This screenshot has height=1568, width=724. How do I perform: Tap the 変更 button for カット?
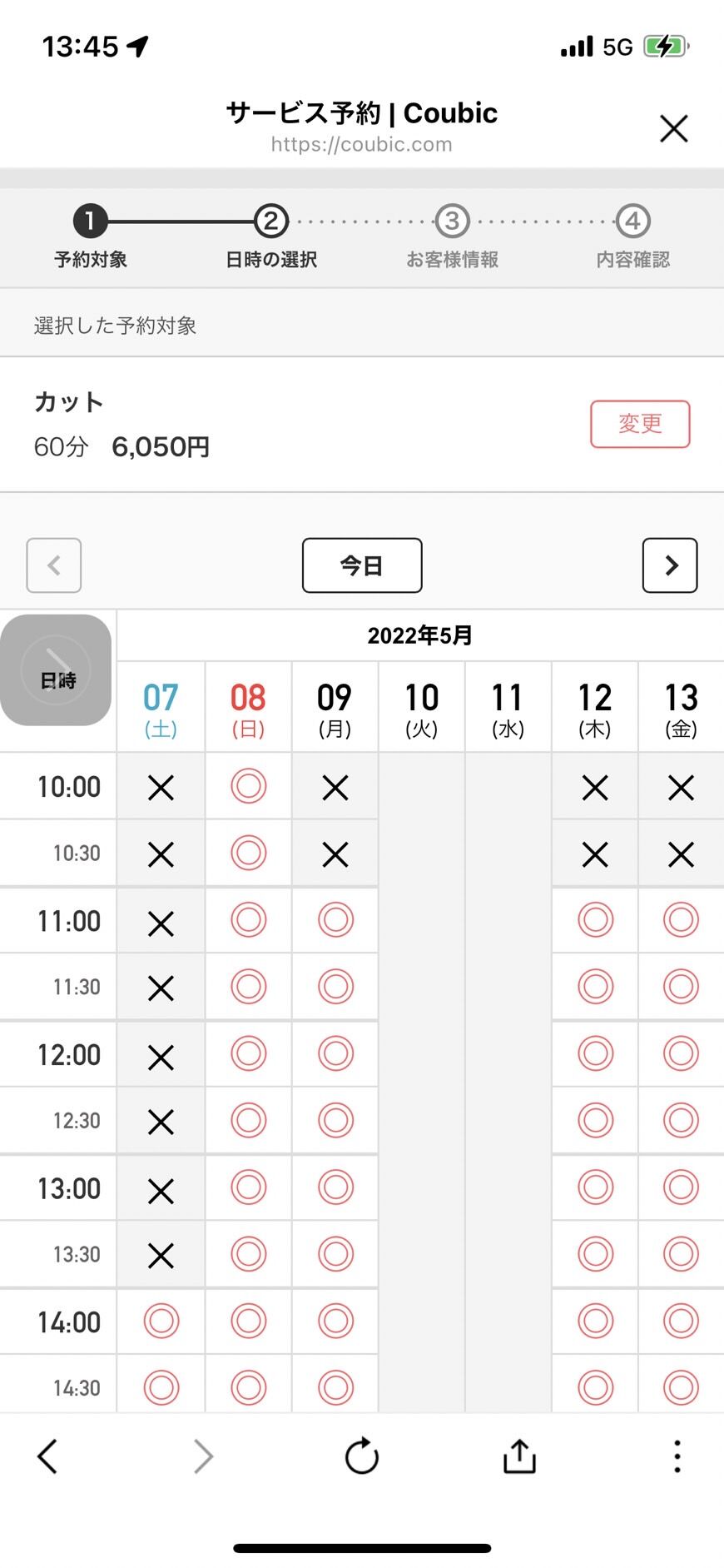tap(640, 424)
